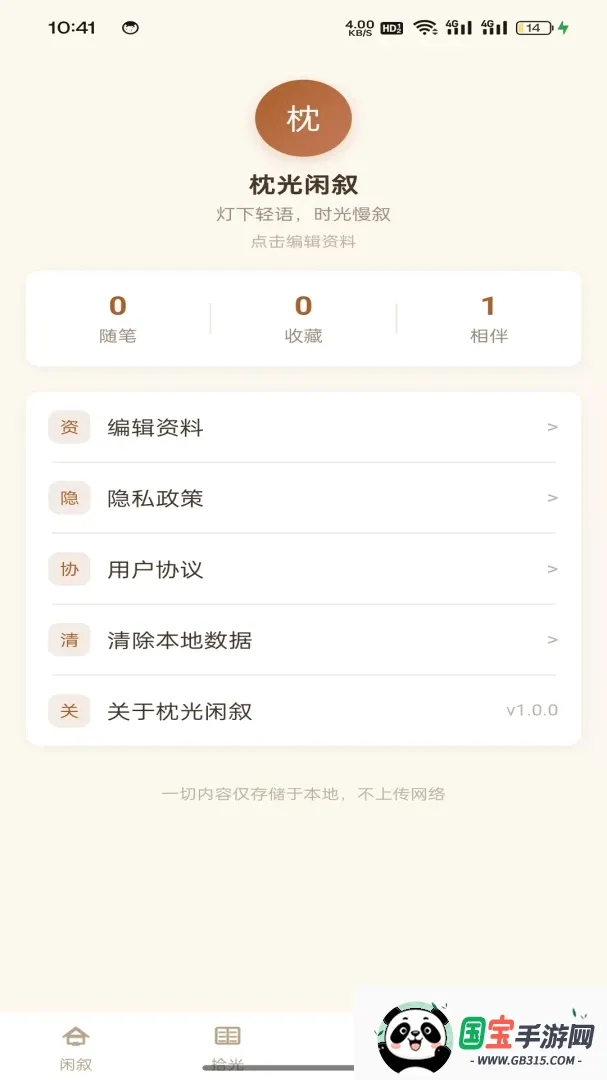607x1080 pixels.
Task: Switch to the 拾光 tab
Action: (x=227, y=1047)
